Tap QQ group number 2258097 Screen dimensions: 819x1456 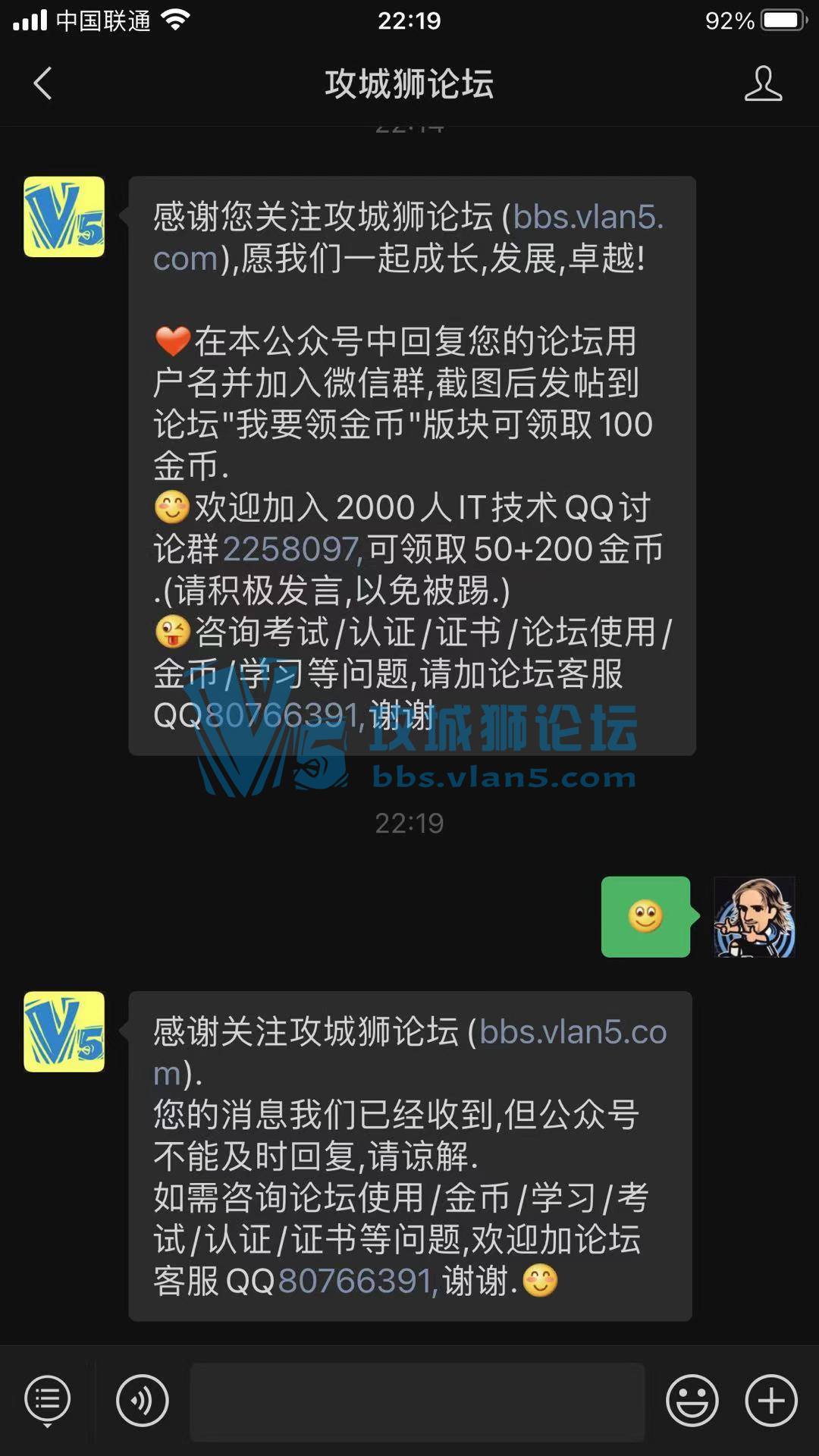point(291,549)
